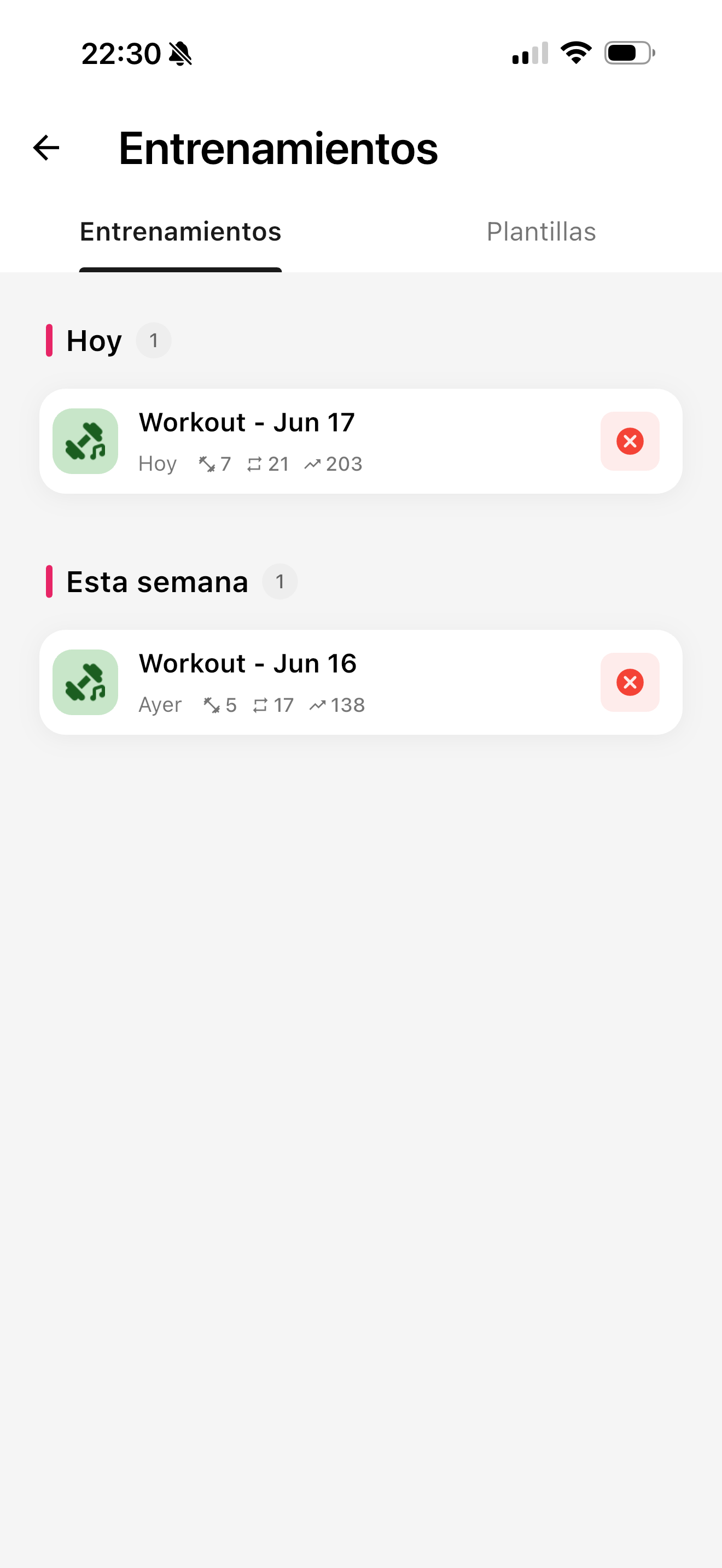722x1568 pixels.
Task: Switch to the Plantillas tab
Action: [541, 232]
